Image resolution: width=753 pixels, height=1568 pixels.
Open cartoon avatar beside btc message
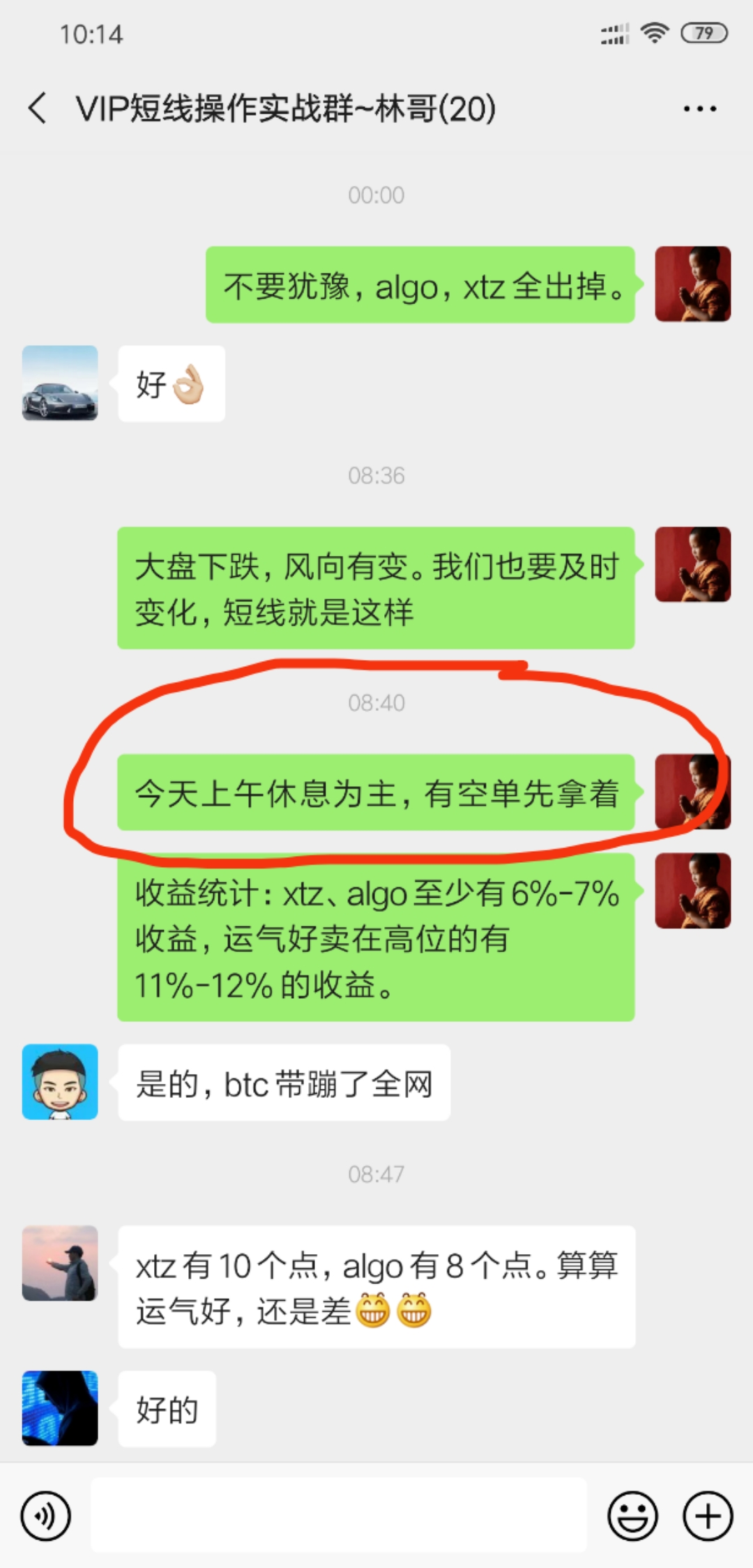point(60,1082)
